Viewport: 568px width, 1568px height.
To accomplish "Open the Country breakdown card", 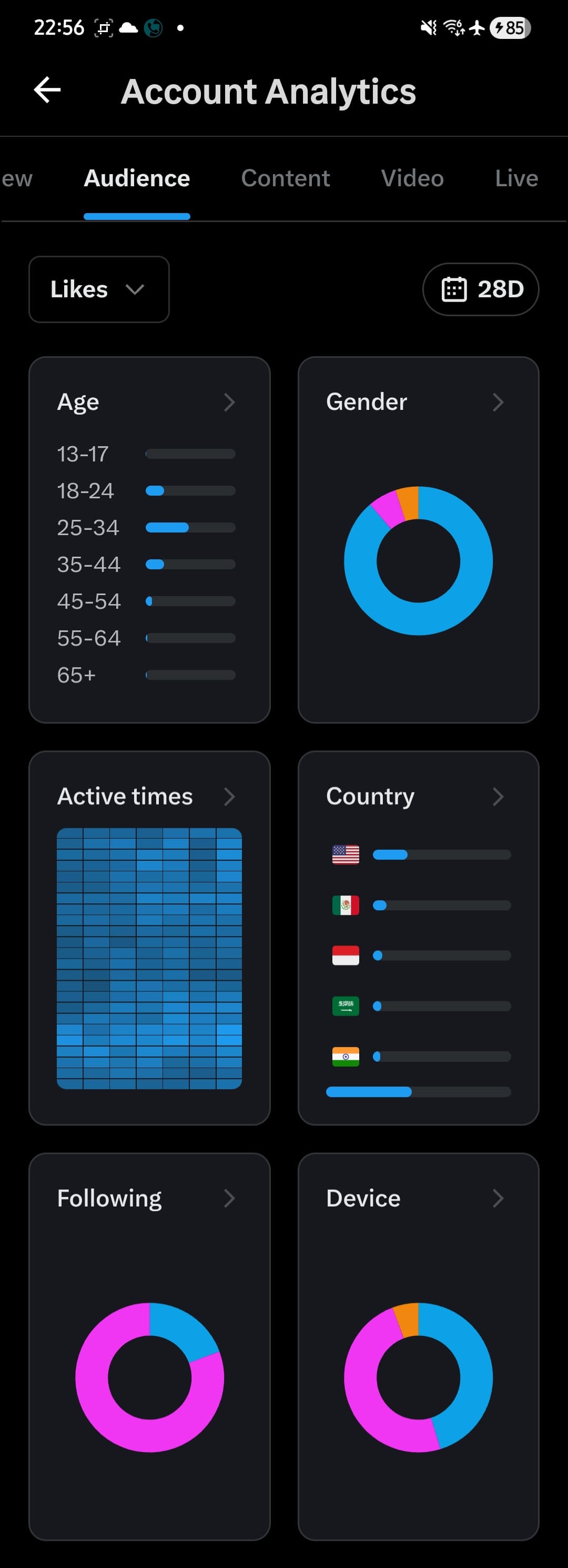I will [x=418, y=796].
